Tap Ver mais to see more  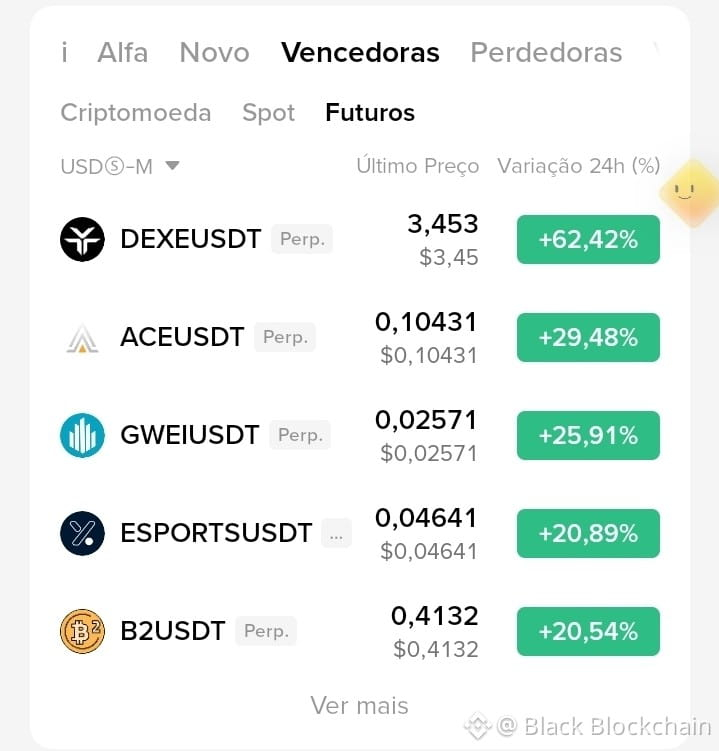point(359,705)
